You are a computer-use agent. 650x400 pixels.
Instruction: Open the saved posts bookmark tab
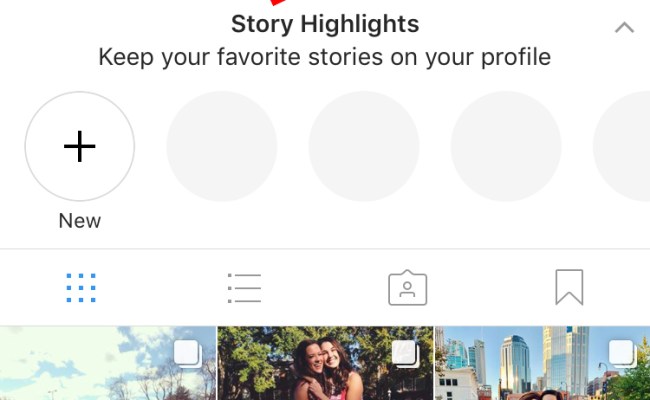tap(569, 288)
